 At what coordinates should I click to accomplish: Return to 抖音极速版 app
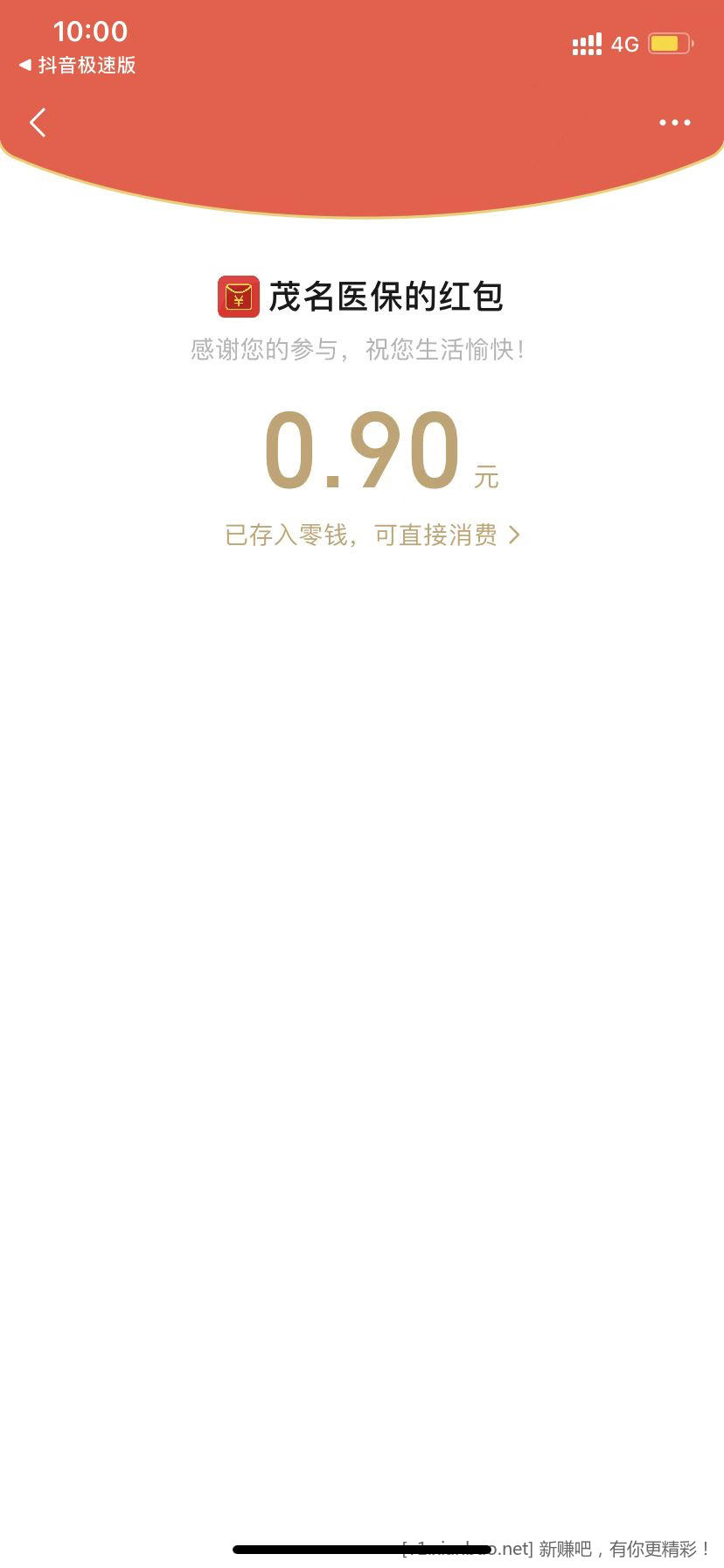(78, 66)
